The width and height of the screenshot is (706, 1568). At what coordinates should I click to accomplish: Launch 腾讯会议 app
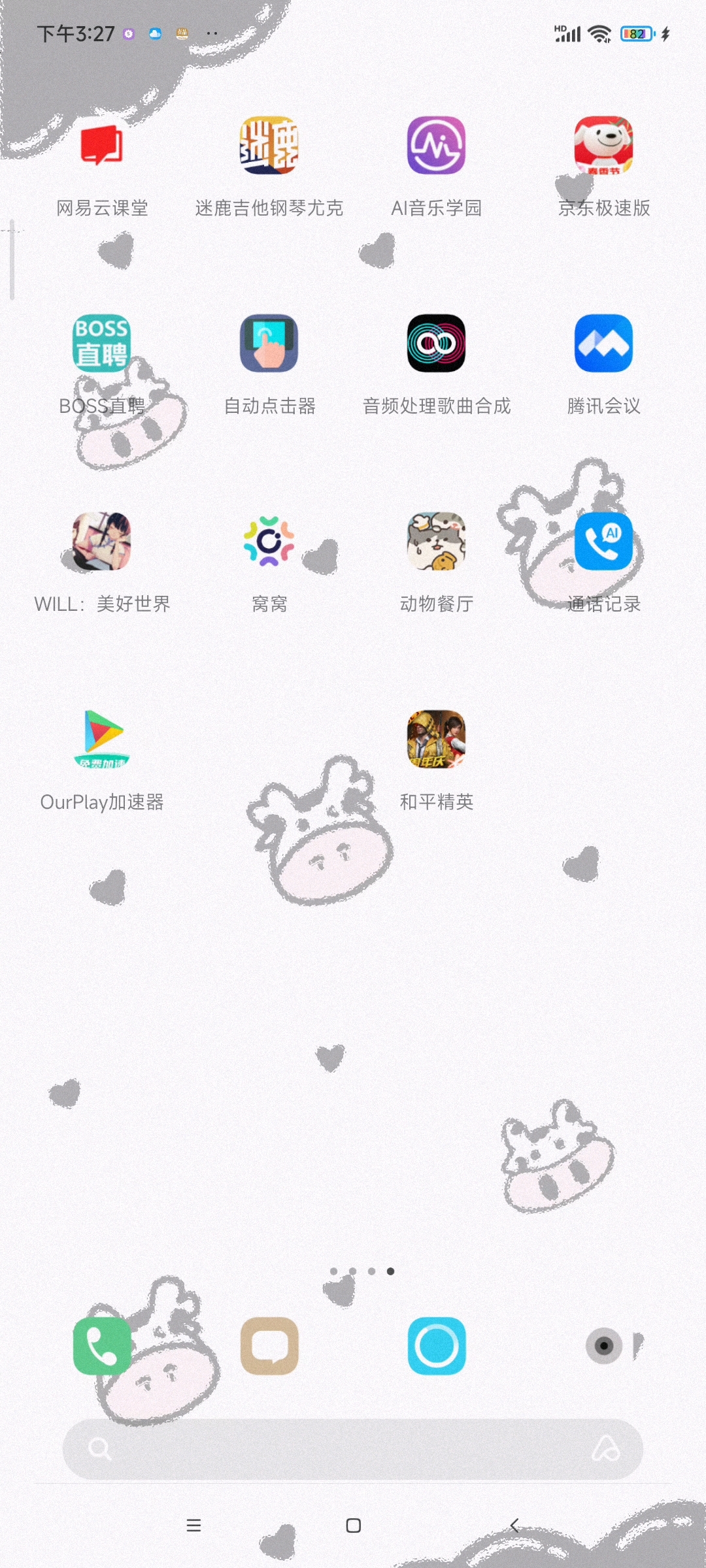[603, 344]
